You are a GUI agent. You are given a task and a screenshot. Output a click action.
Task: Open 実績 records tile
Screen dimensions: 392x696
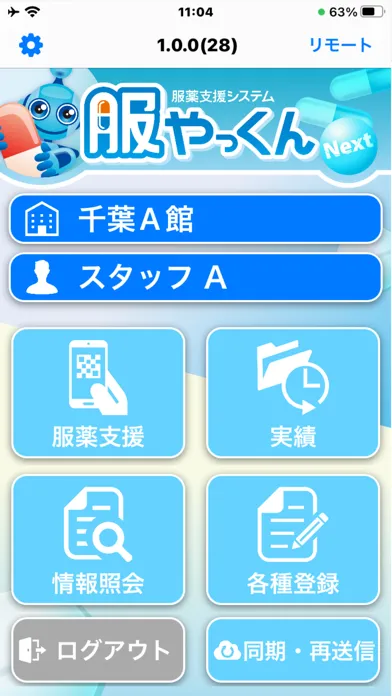coord(293,393)
